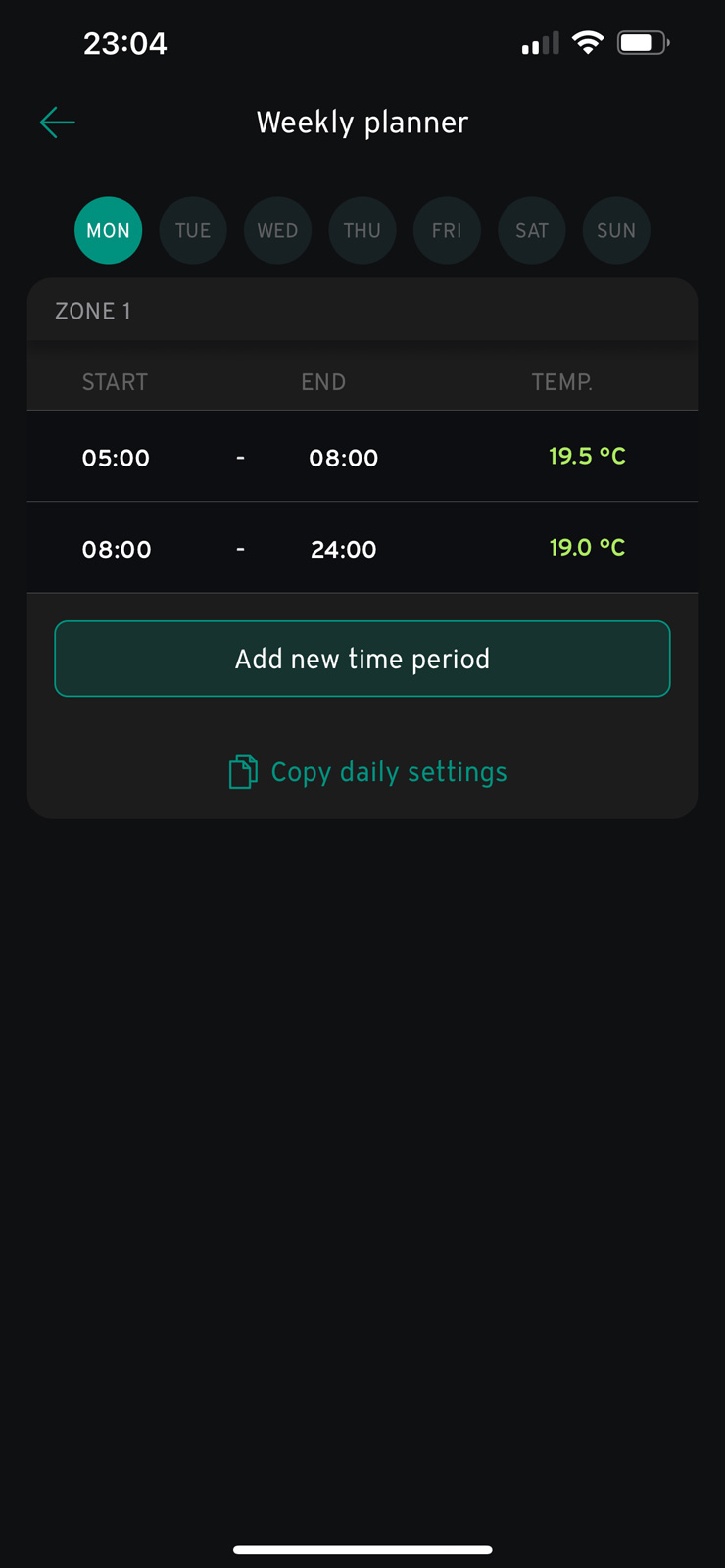Adjust the 19.5 °C temperature setting
The width and height of the screenshot is (725, 1568).
(x=587, y=455)
